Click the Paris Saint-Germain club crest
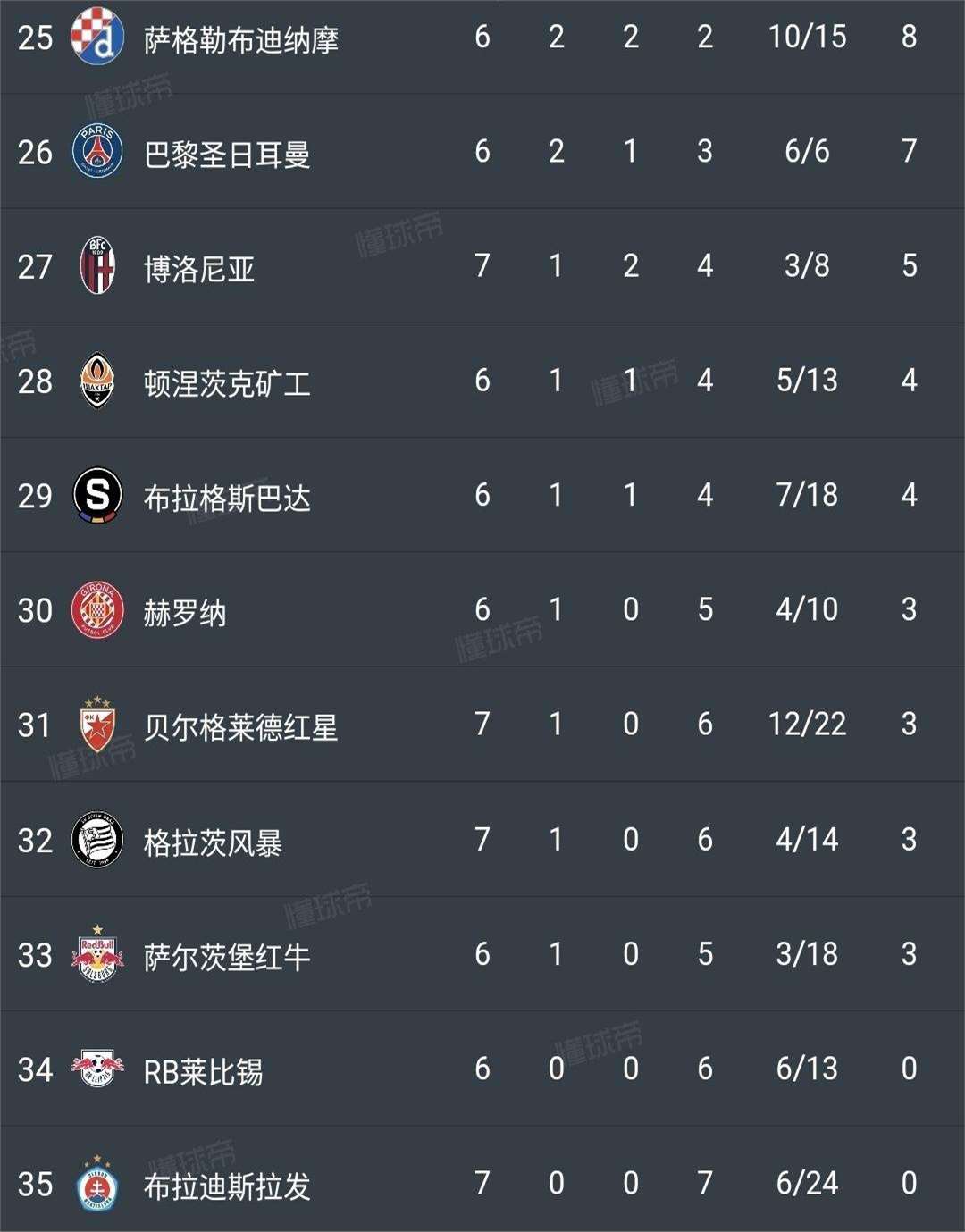The height and width of the screenshot is (1232, 965). pos(100,152)
